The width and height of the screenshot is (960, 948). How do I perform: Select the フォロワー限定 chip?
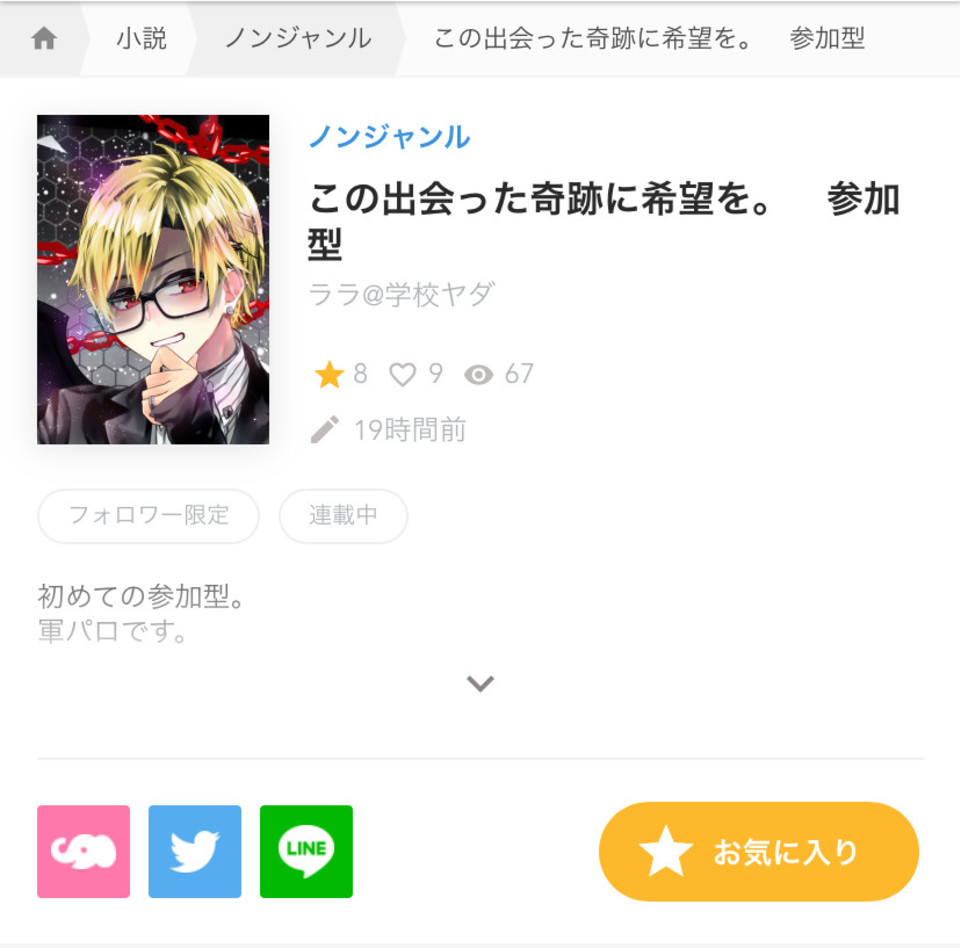click(x=148, y=516)
